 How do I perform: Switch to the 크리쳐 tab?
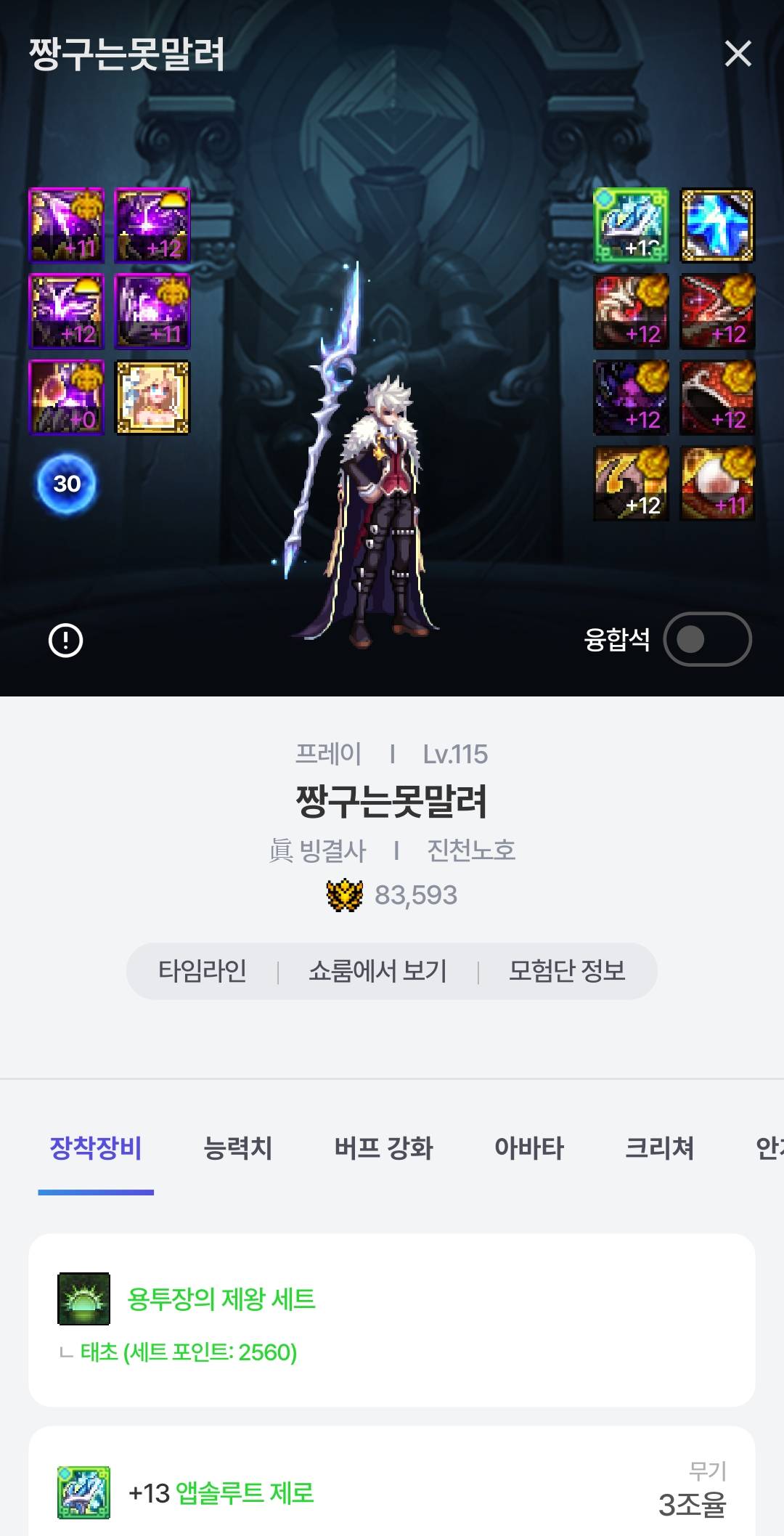(659, 1148)
